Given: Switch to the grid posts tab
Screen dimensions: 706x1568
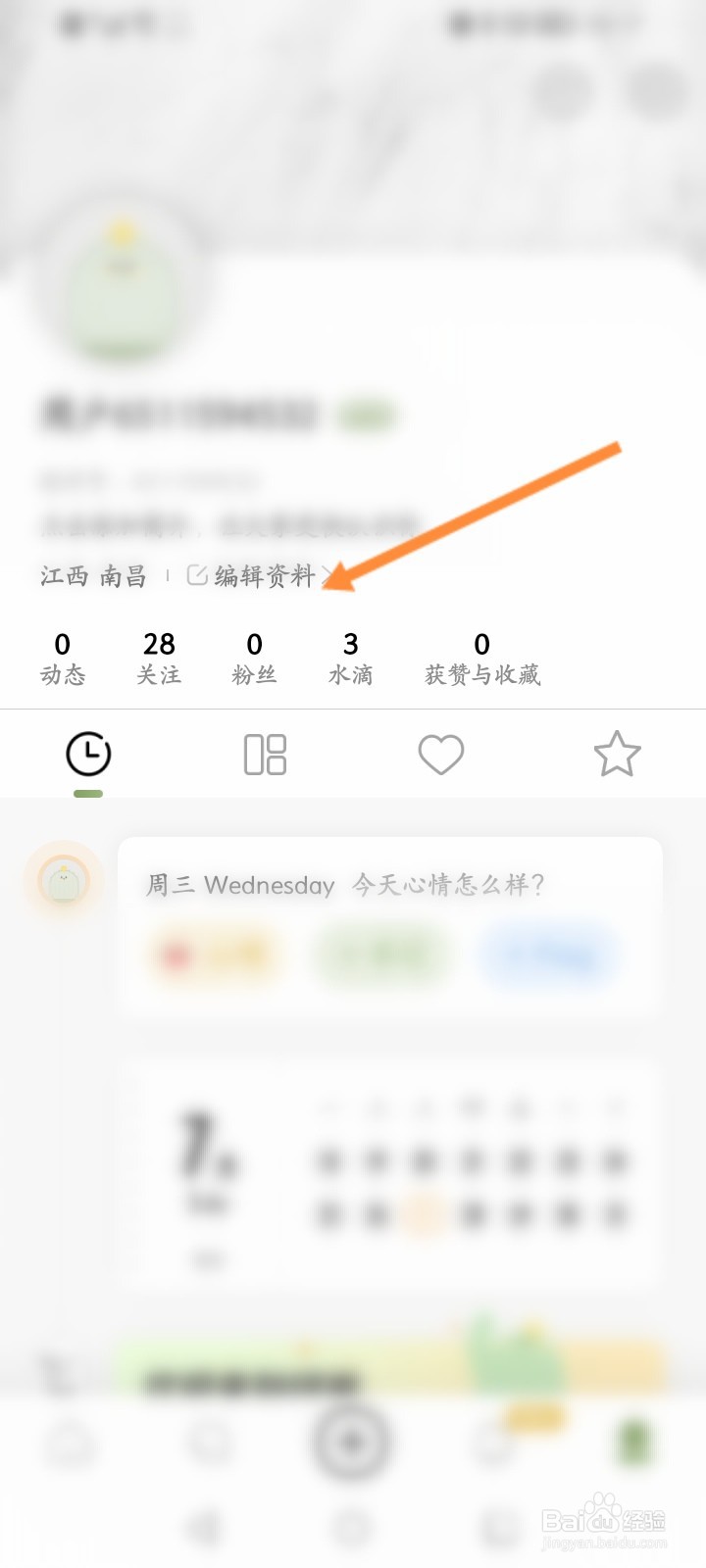Looking at the screenshot, I should [264, 754].
